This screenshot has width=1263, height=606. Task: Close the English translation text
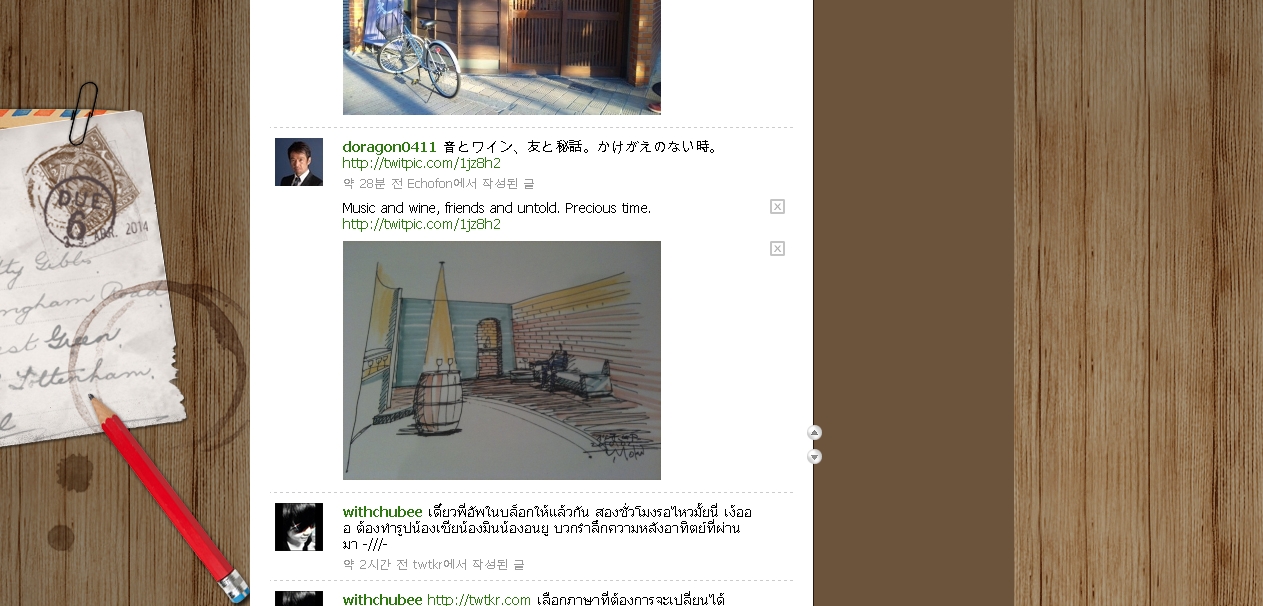tap(777, 207)
